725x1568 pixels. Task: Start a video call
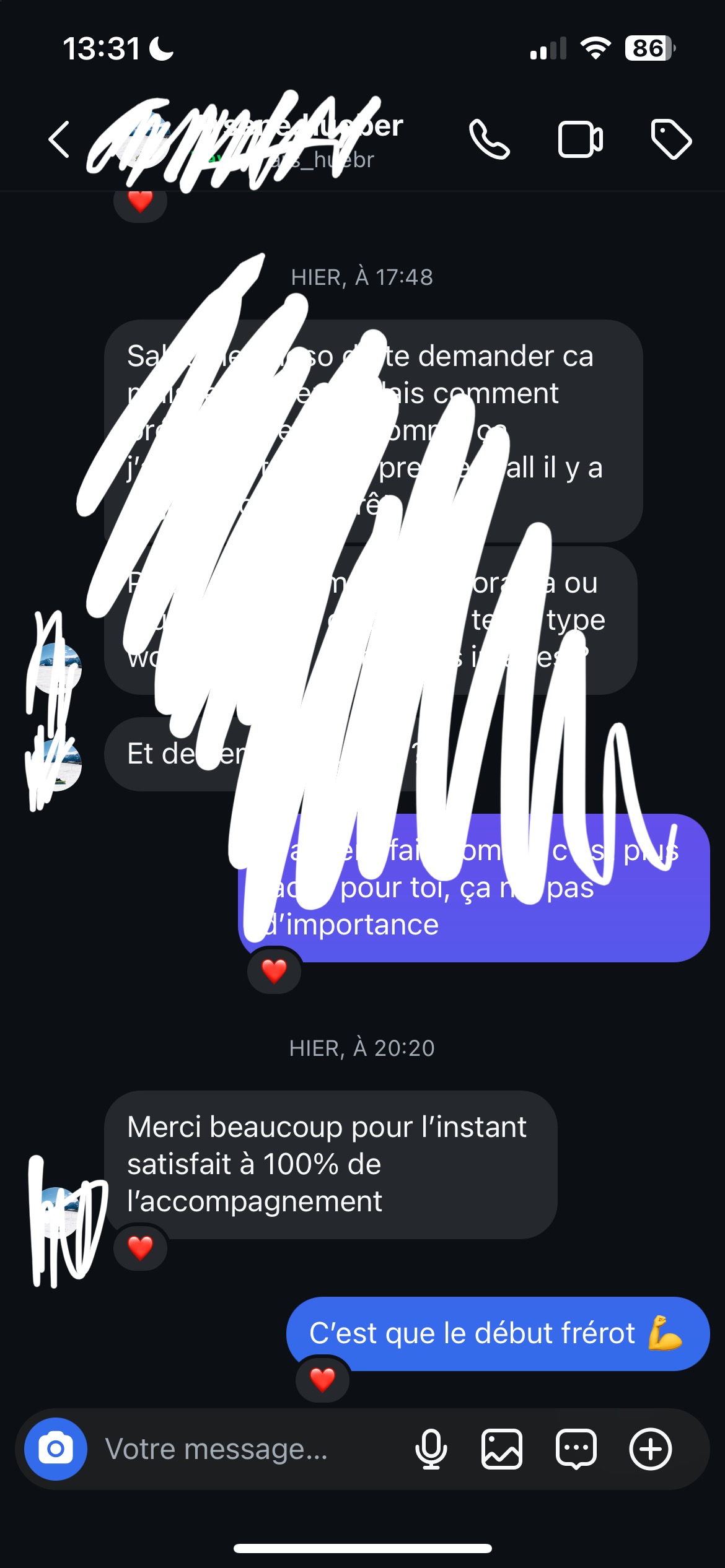click(x=580, y=139)
